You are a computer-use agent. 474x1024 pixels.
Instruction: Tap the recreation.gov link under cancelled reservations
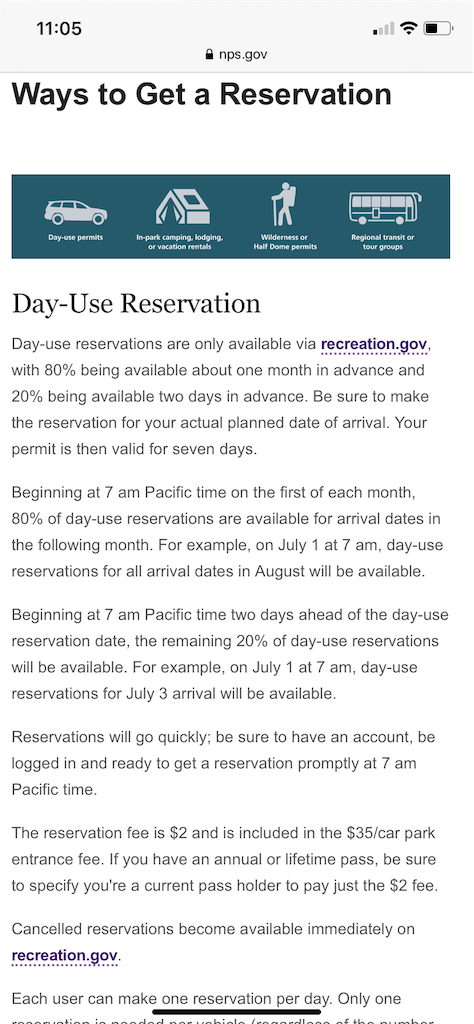click(x=65, y=955)
